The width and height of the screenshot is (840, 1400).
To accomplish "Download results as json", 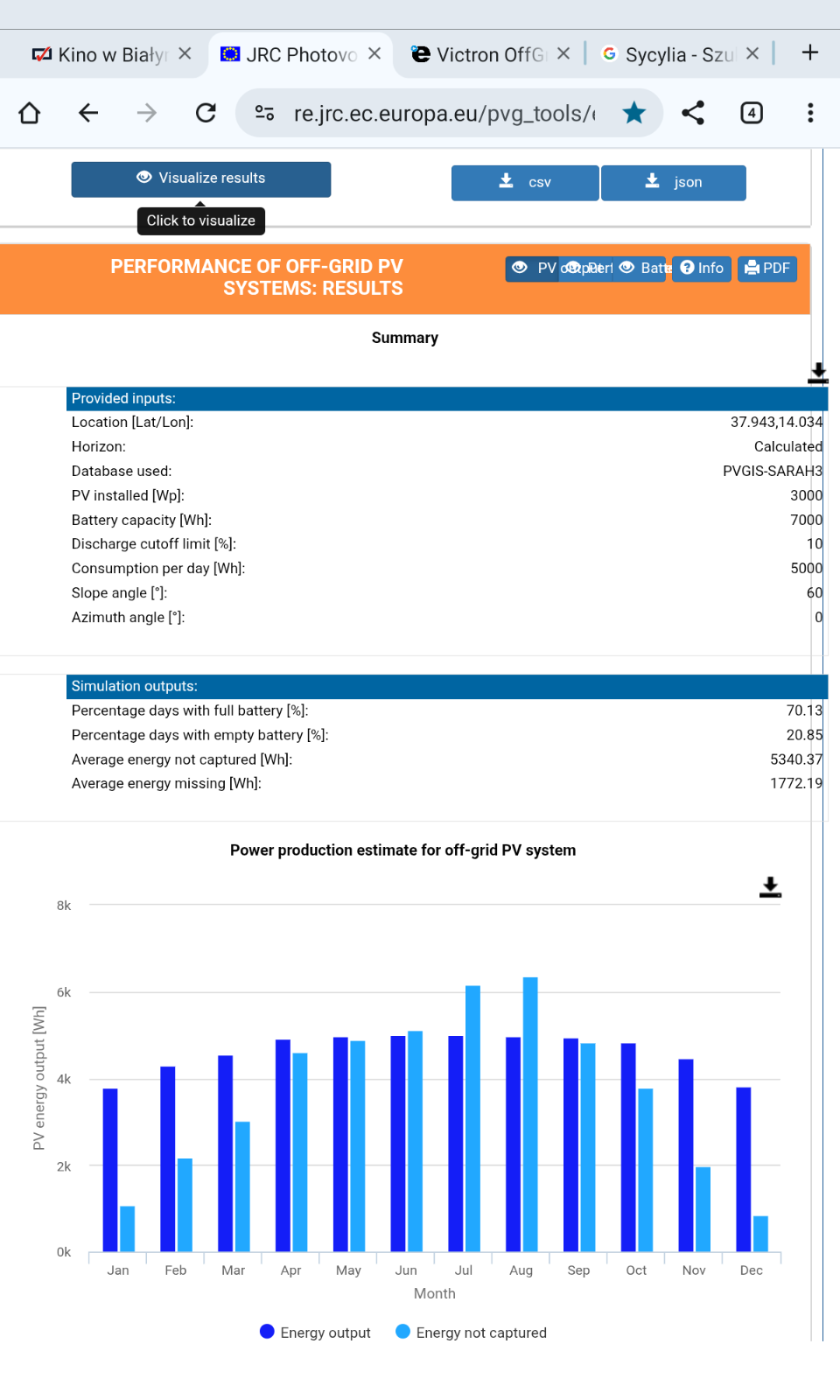I will tap(674, 183).
